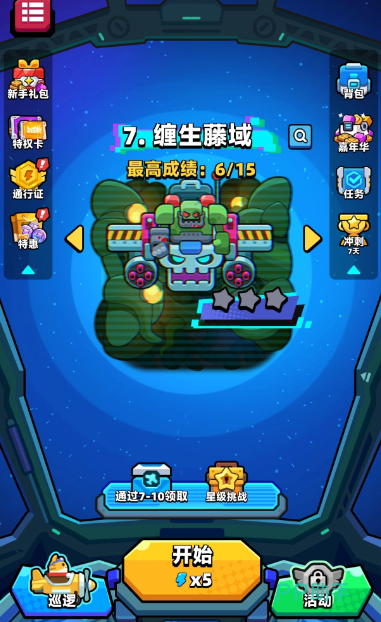The width and height of the screenshot is (381, 622).
Task: Open the red menu button
Action: (x=33, y=15)
